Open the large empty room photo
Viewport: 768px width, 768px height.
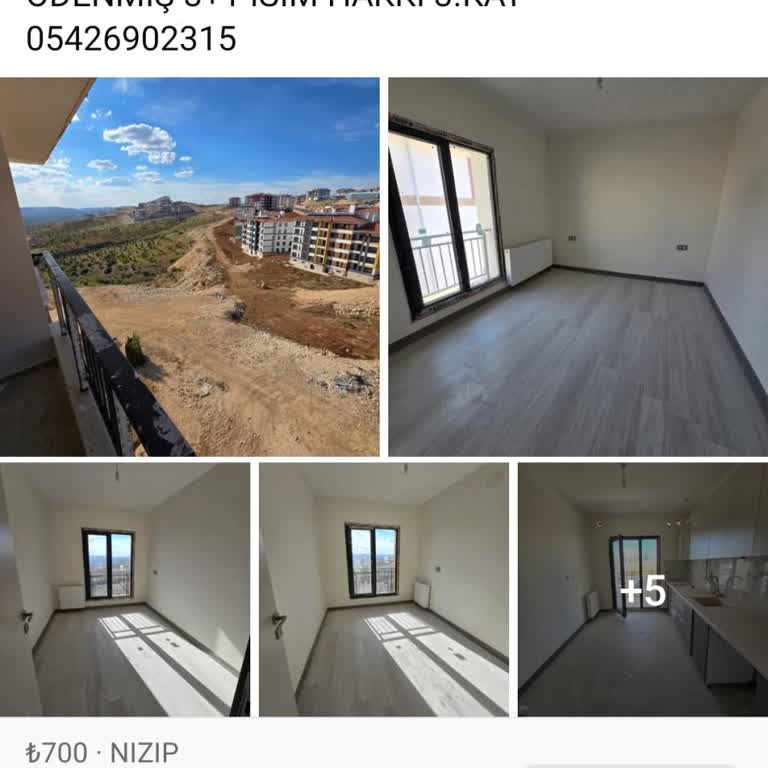[x=578, y=267]
